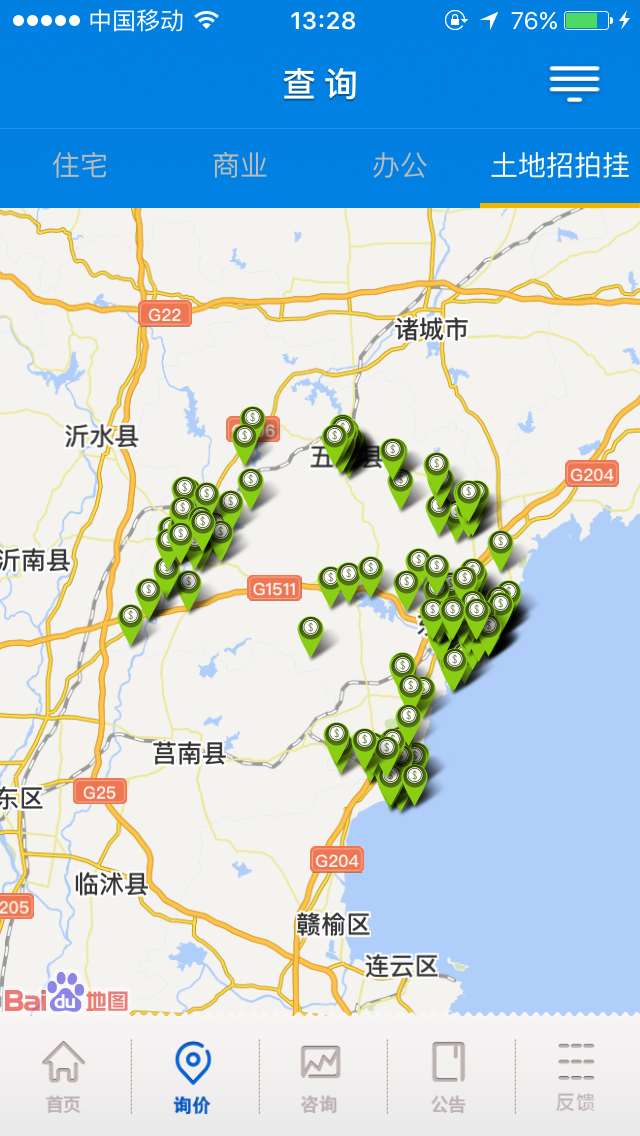Switch to the 商业 tab
Screen dimensions: 640x1136
click(x=240, y=166)
